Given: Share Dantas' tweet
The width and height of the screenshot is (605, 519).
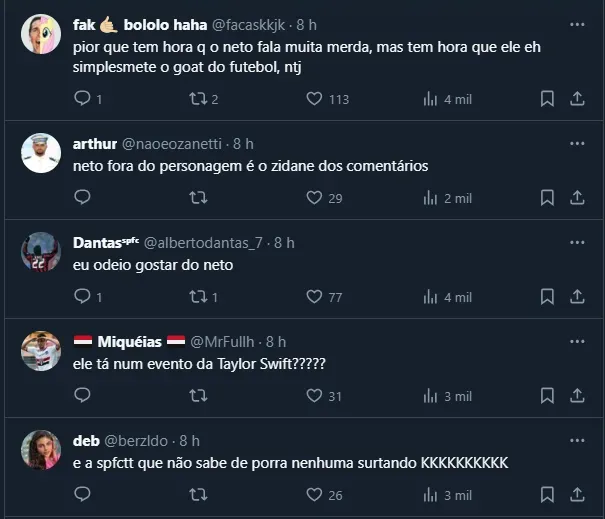Looking at the screenshot, I should click(577, 297).
